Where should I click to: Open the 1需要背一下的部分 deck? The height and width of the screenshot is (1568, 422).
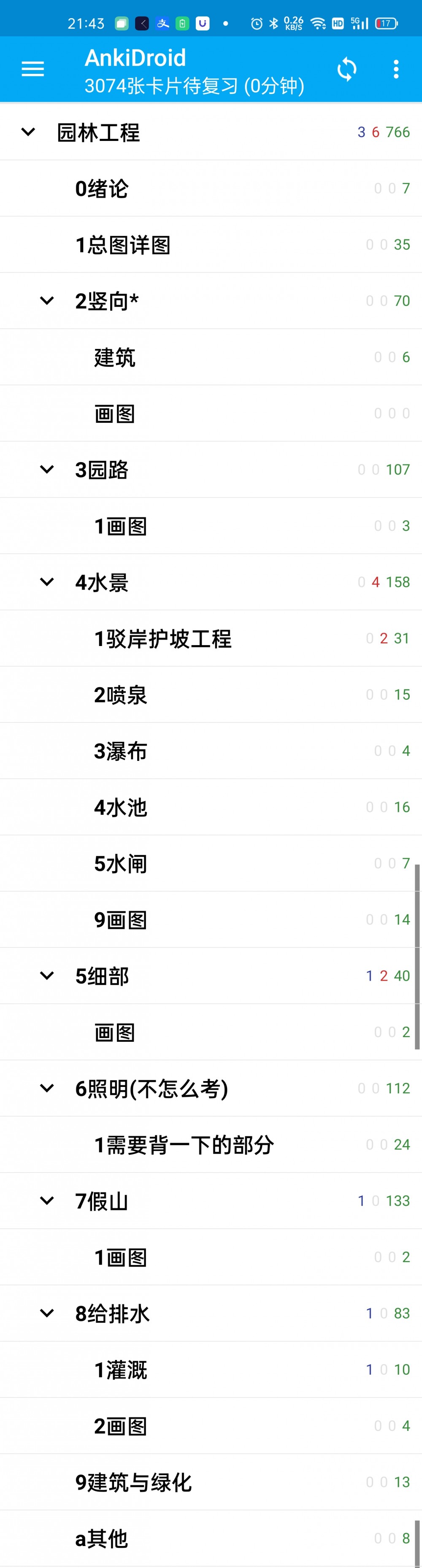[184, 1145]
